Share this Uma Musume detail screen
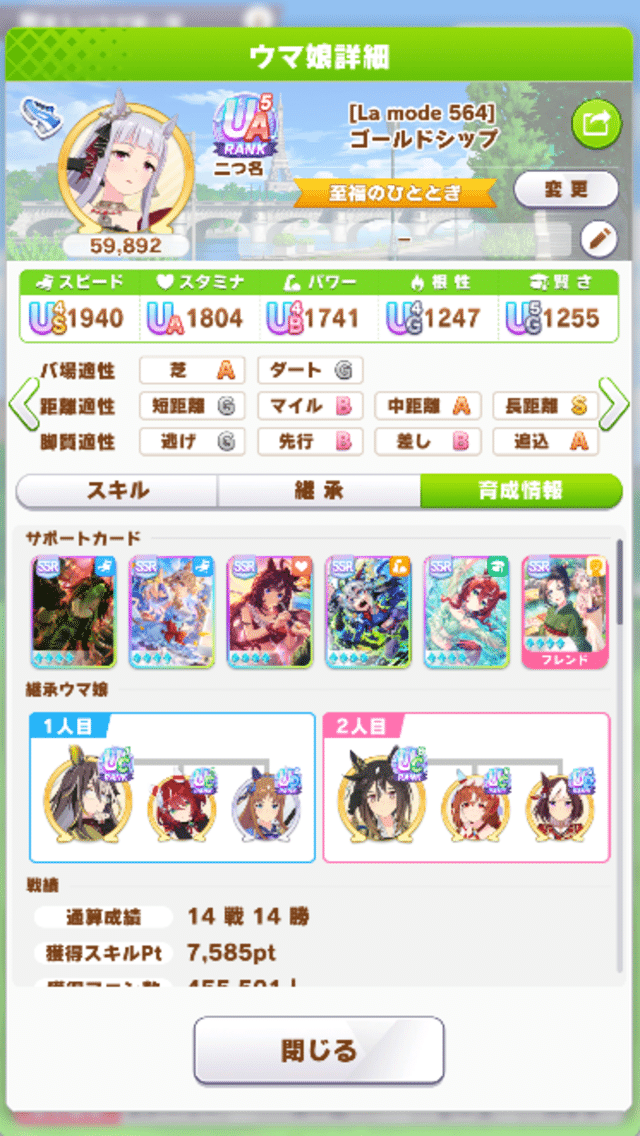 coord(596,125)
